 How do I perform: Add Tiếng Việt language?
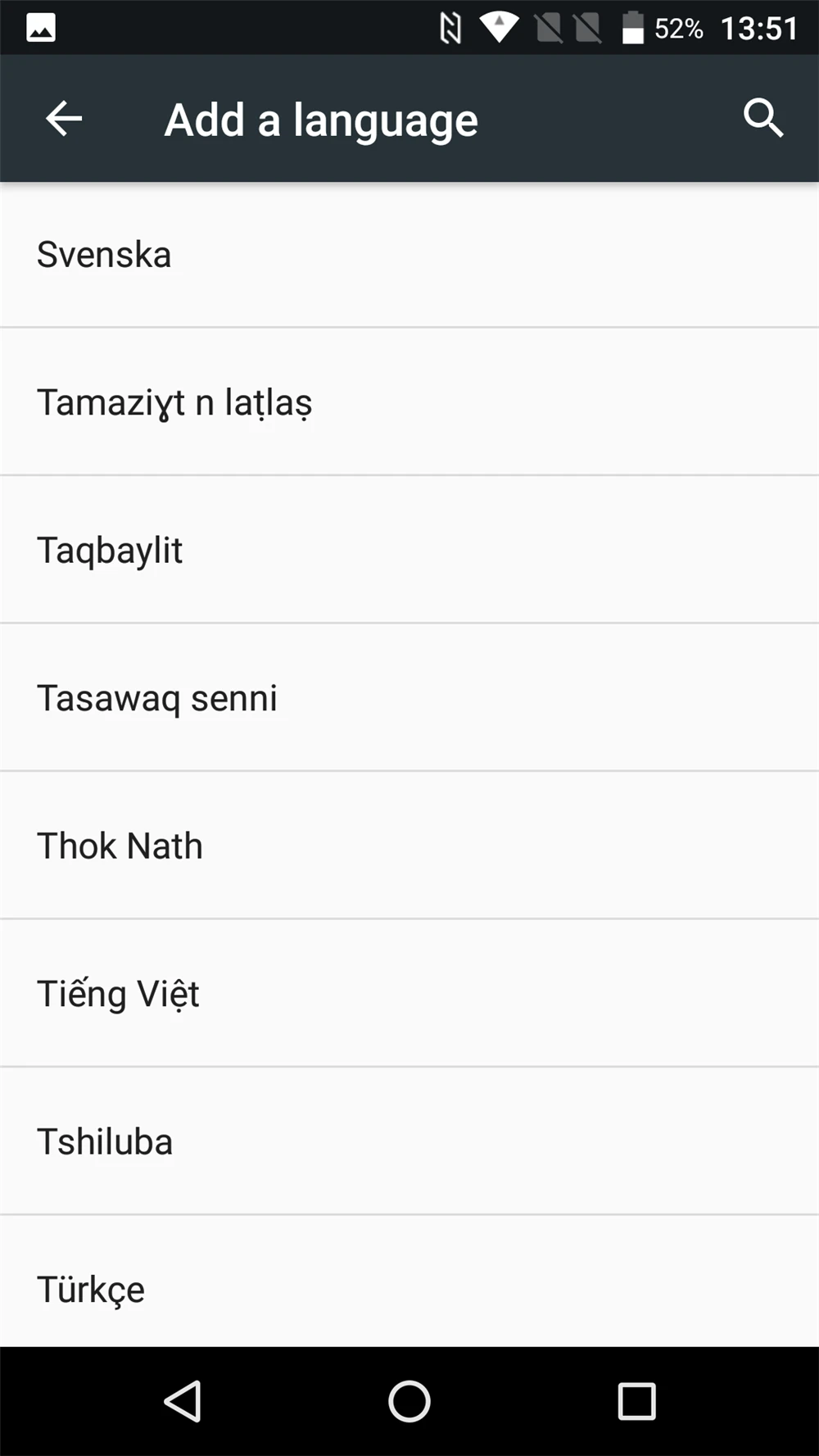409,994
